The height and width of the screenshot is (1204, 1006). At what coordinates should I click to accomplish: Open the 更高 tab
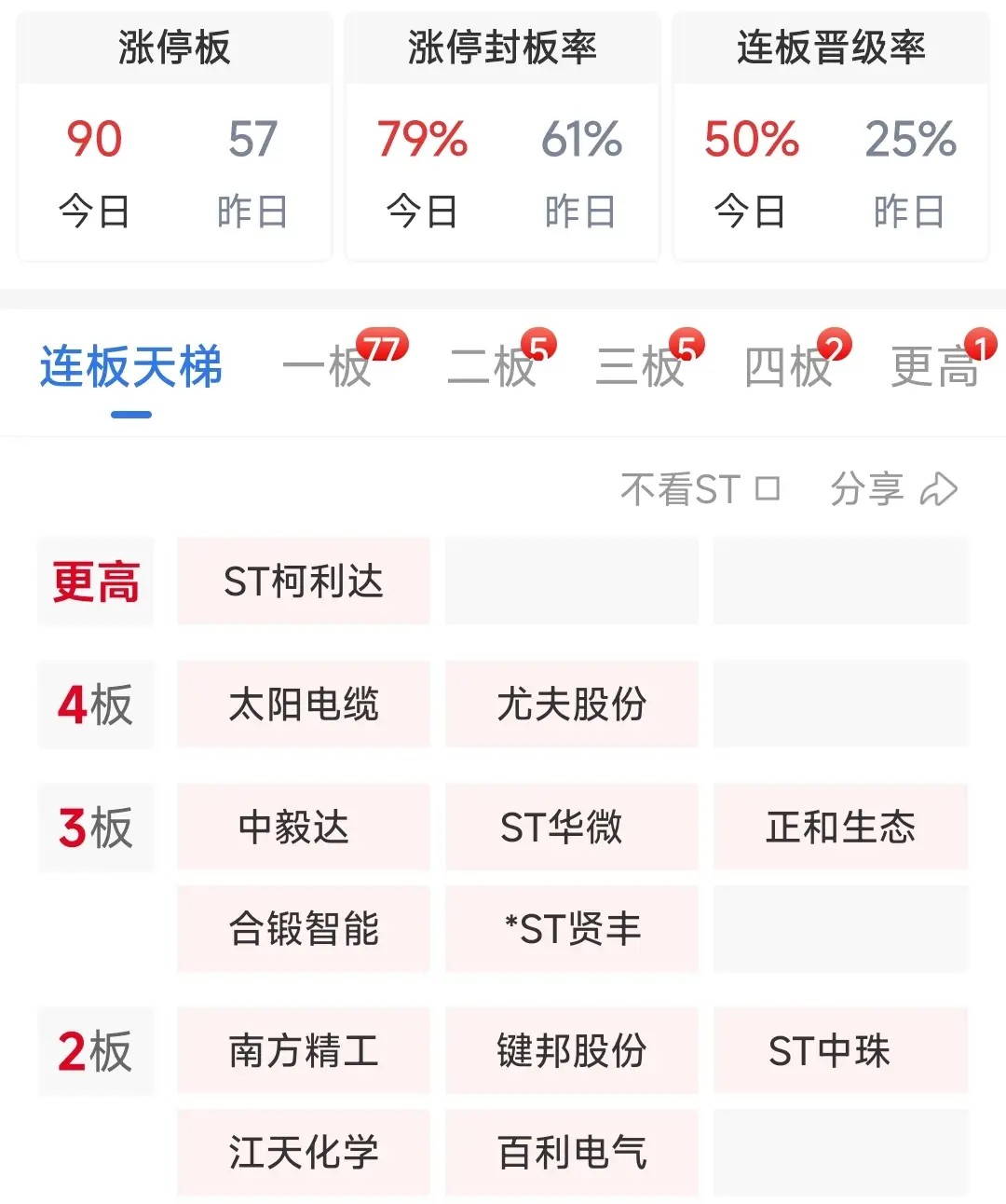(934, 366)
